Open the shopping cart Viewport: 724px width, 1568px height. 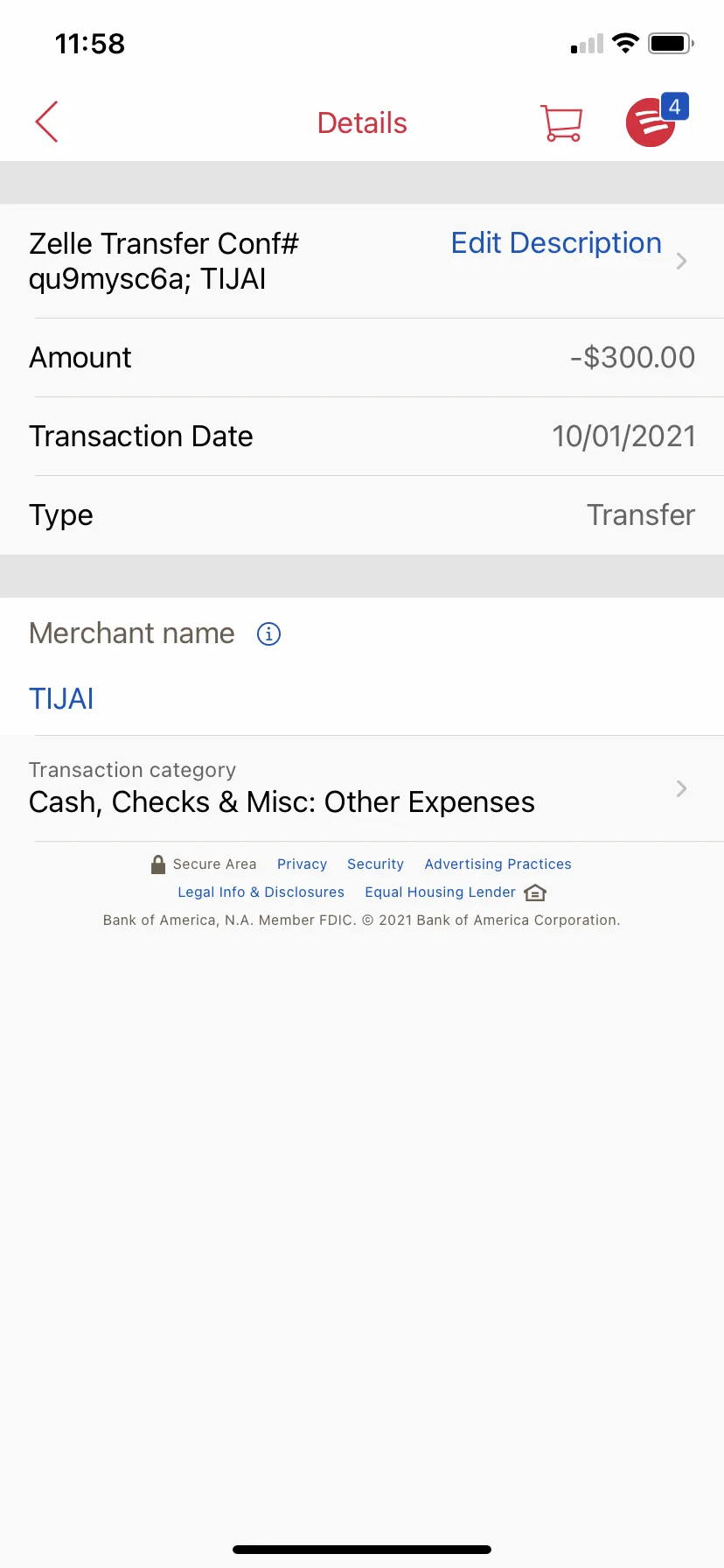tap(561, 122)
